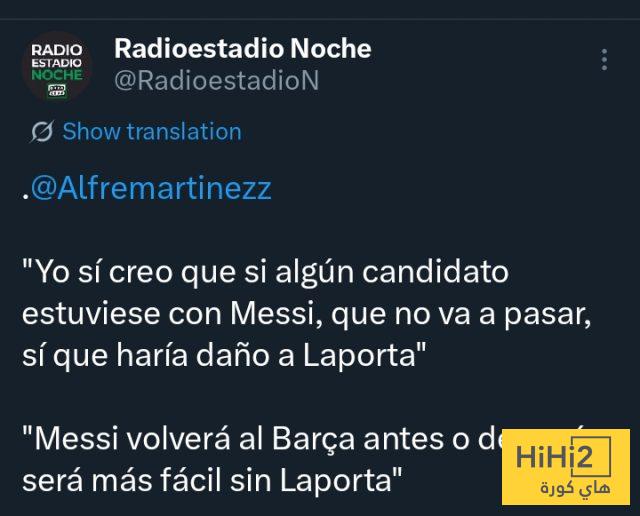Open the @Alfremartinezz mention

[x=151, y=189]
